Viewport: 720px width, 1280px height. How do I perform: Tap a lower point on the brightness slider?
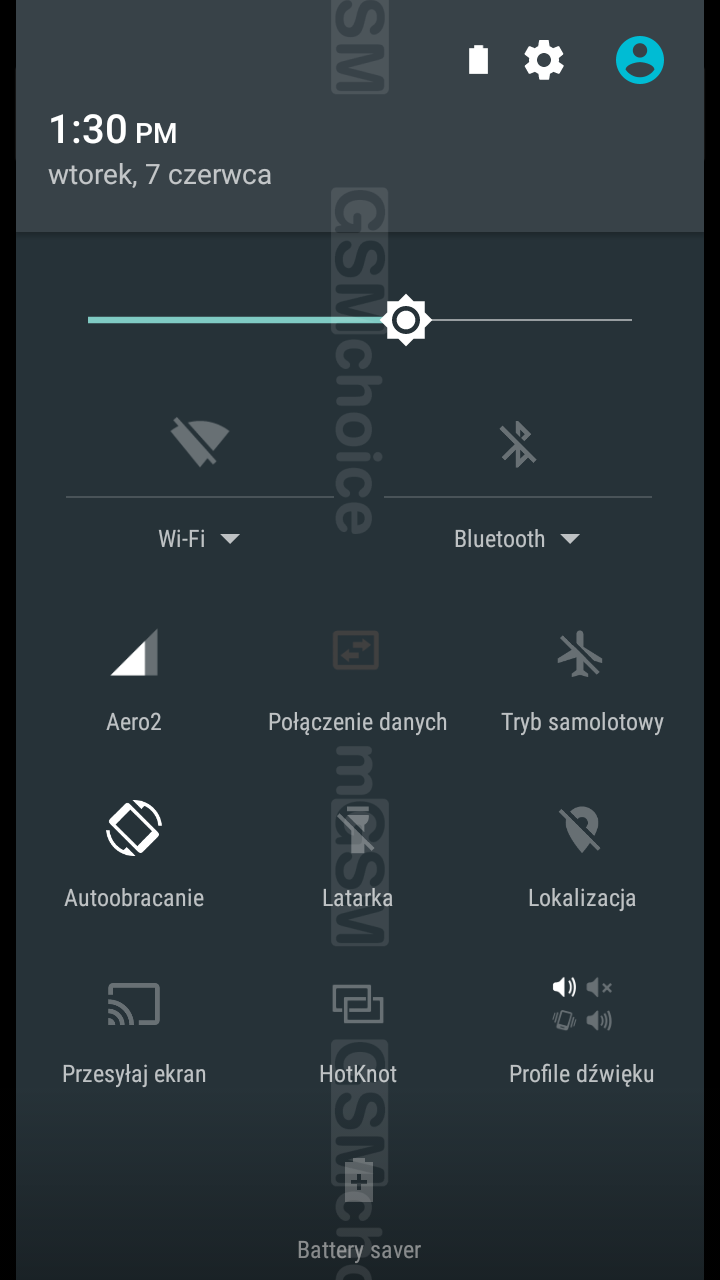click(200, 320)
